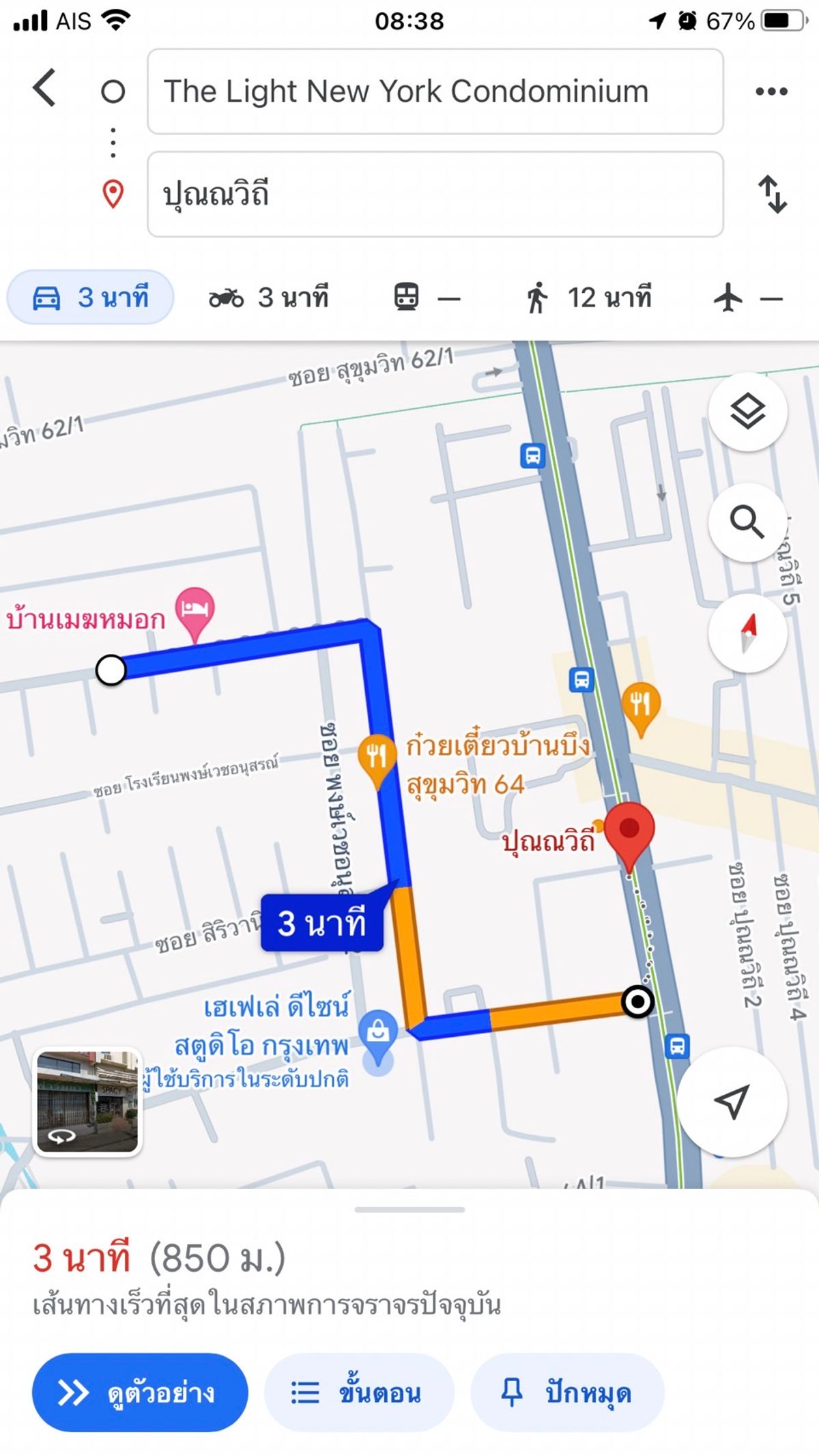Open the three-dot overflow menu

[x=771, y=91]
